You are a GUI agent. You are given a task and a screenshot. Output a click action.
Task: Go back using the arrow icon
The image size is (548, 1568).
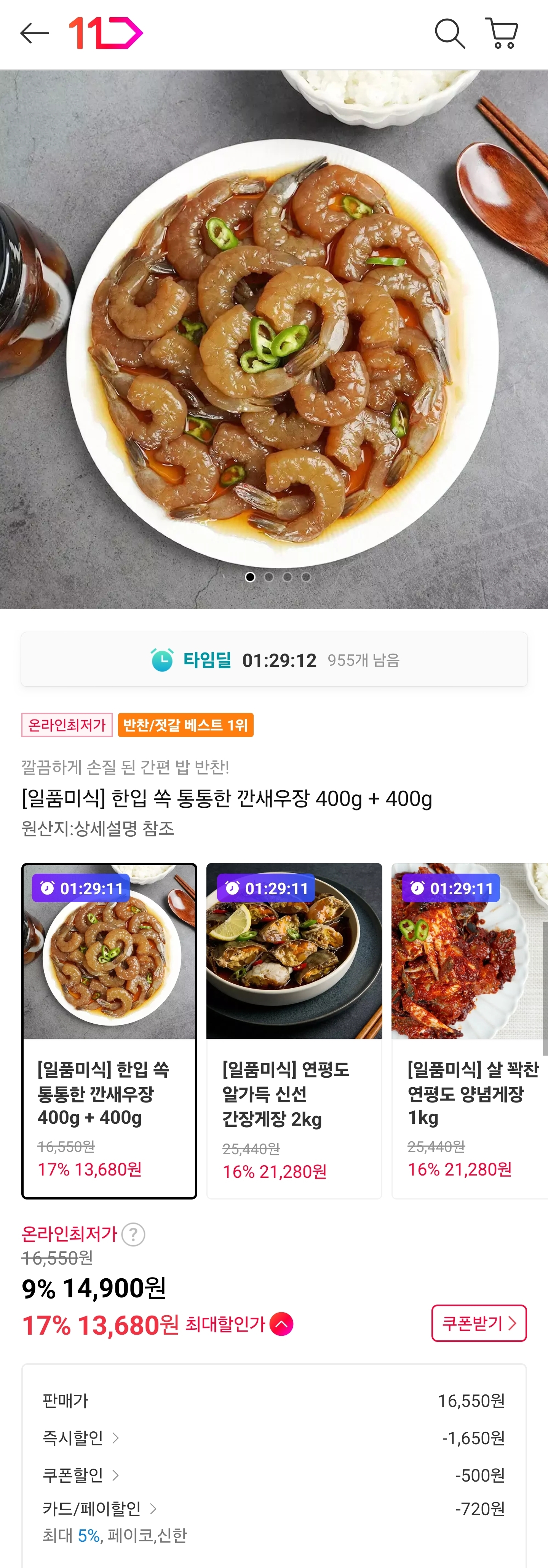tap(34, 33)
